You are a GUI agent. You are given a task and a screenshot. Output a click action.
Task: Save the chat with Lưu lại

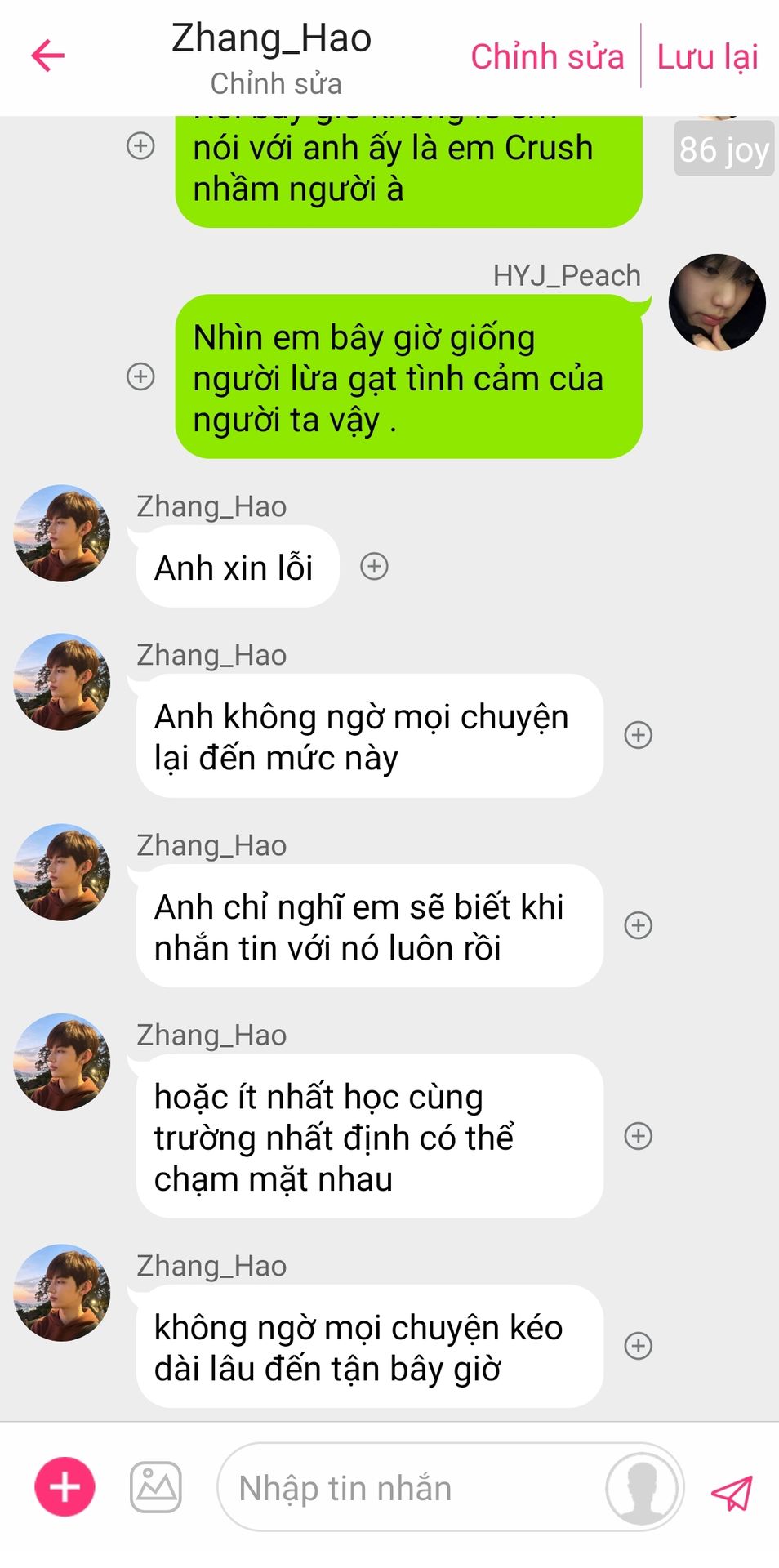coord(707,57)
